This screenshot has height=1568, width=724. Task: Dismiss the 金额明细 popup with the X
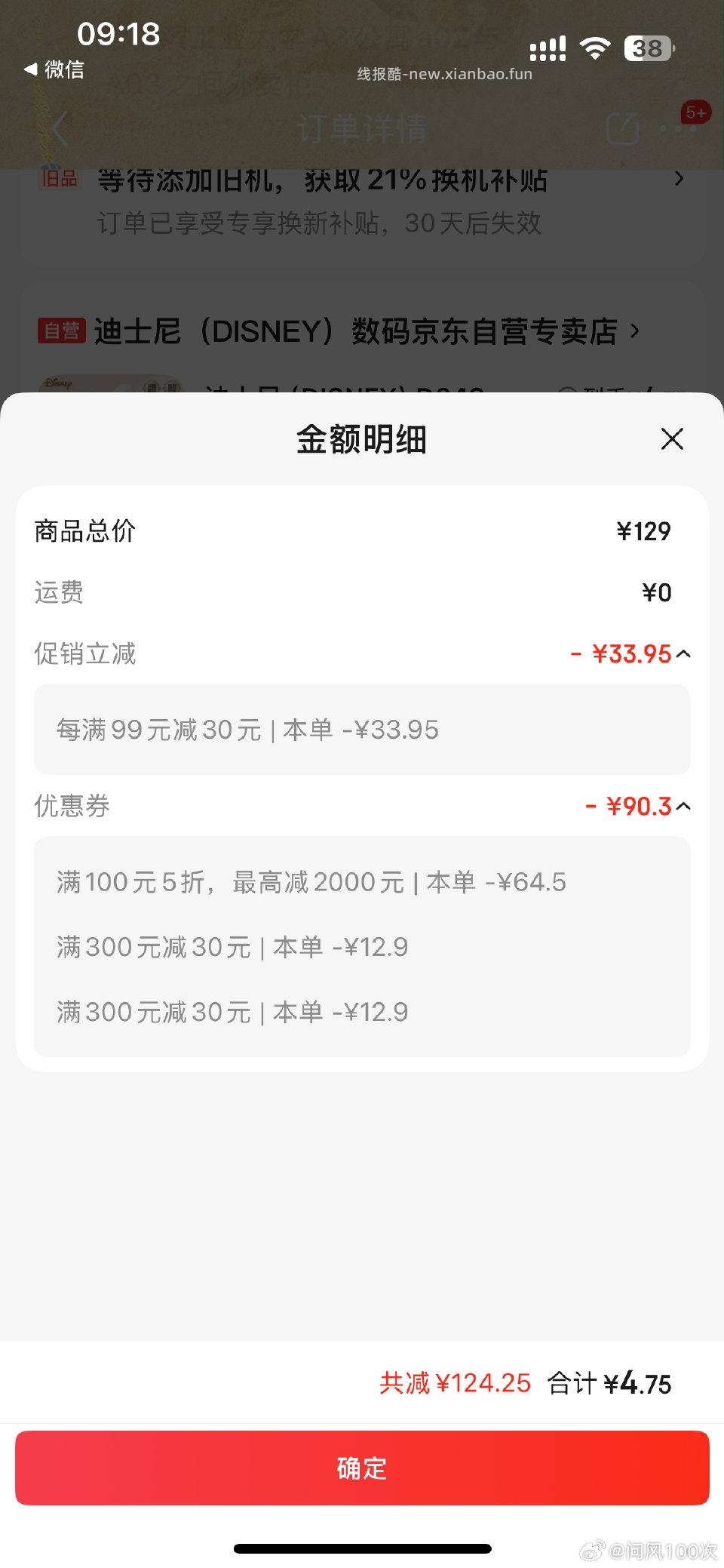tap(671, 439)
